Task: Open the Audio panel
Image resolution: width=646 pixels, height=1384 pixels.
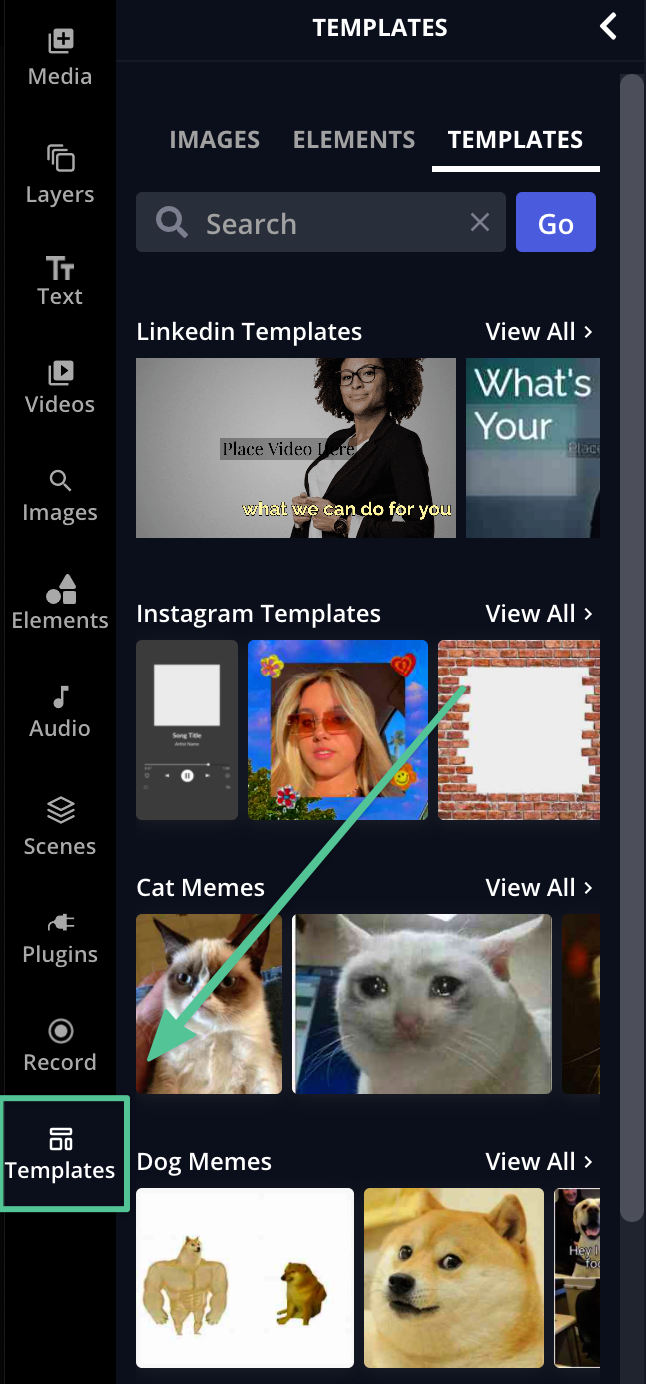Action: tap(60, 711)
